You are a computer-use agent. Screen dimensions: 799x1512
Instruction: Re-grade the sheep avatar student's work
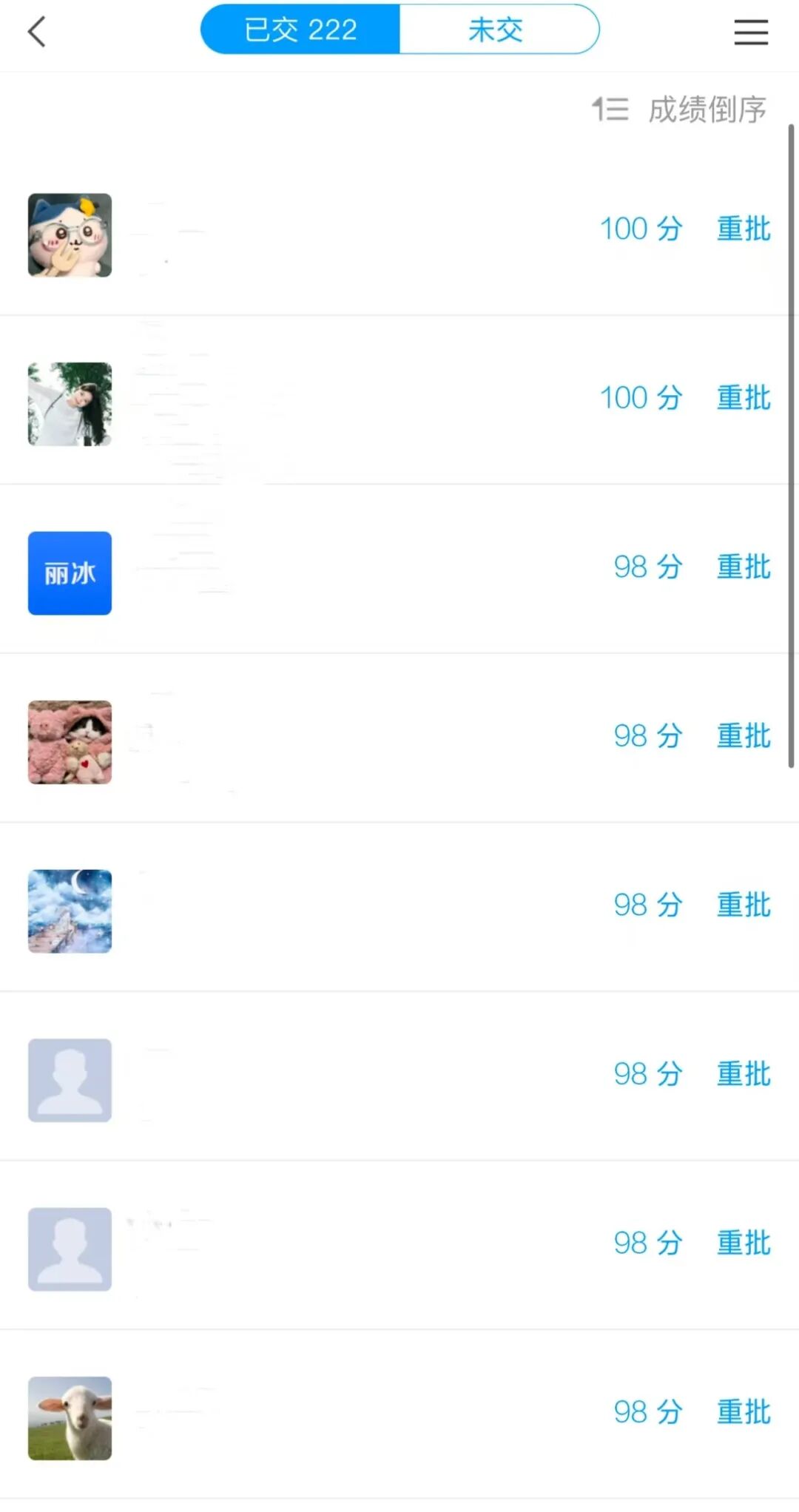[x=744, y=1412]
